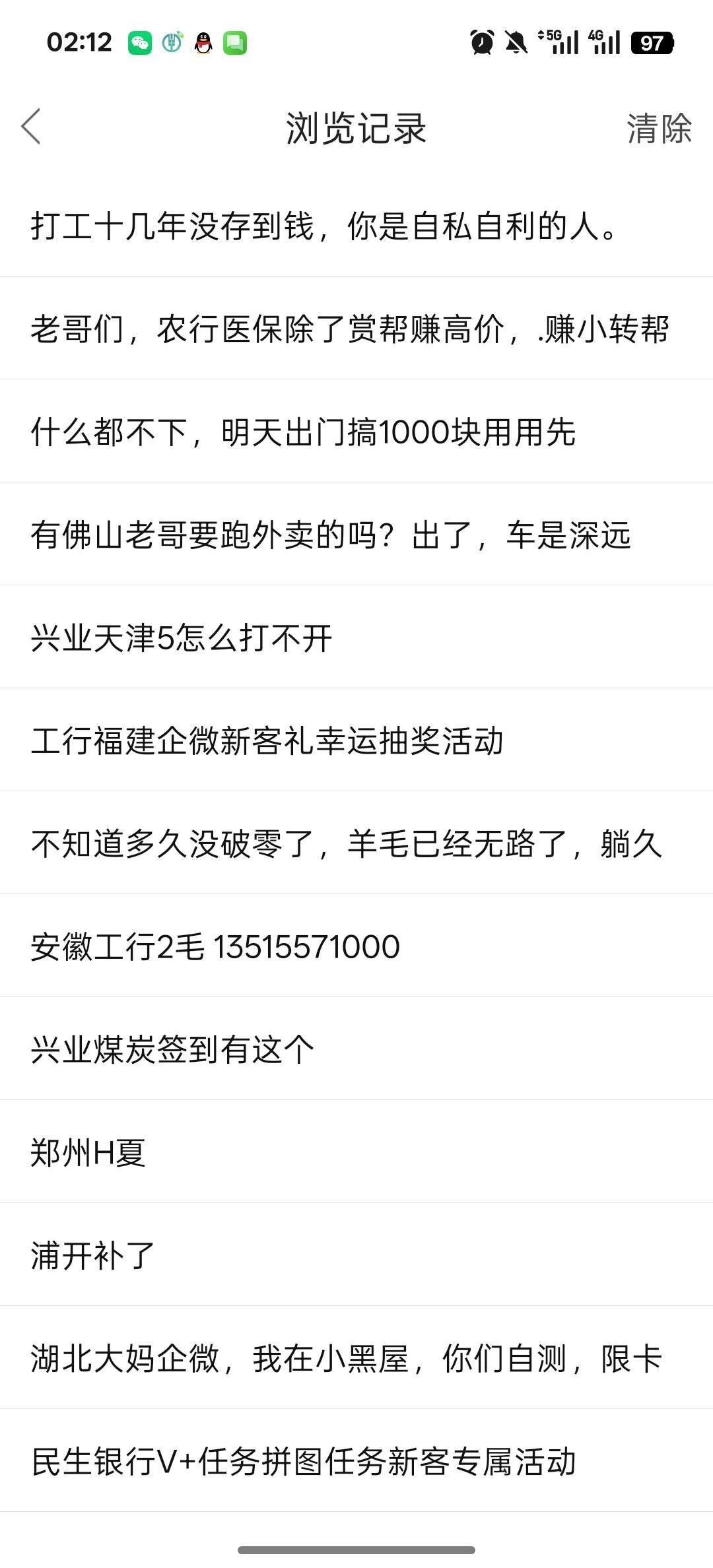Open post 兴业煤炭签到有这个
The height and width of the screenshot is (1568, 713).
[x=173, y=1050]
